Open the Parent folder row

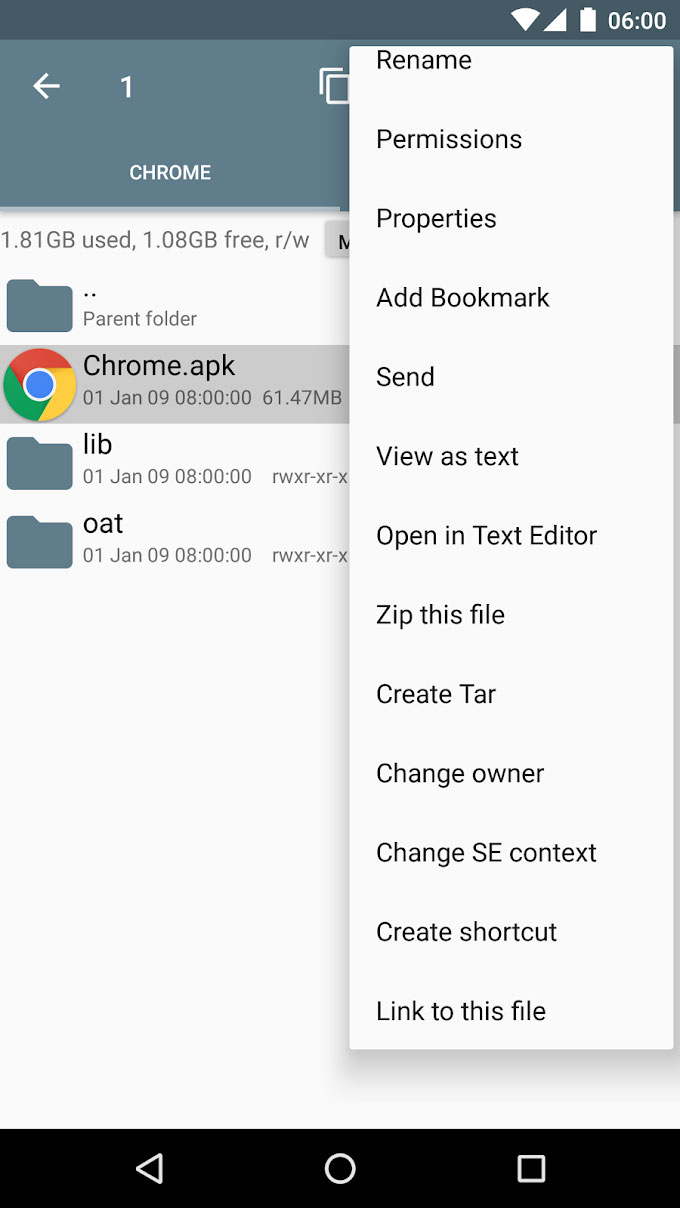pos(175,305)
